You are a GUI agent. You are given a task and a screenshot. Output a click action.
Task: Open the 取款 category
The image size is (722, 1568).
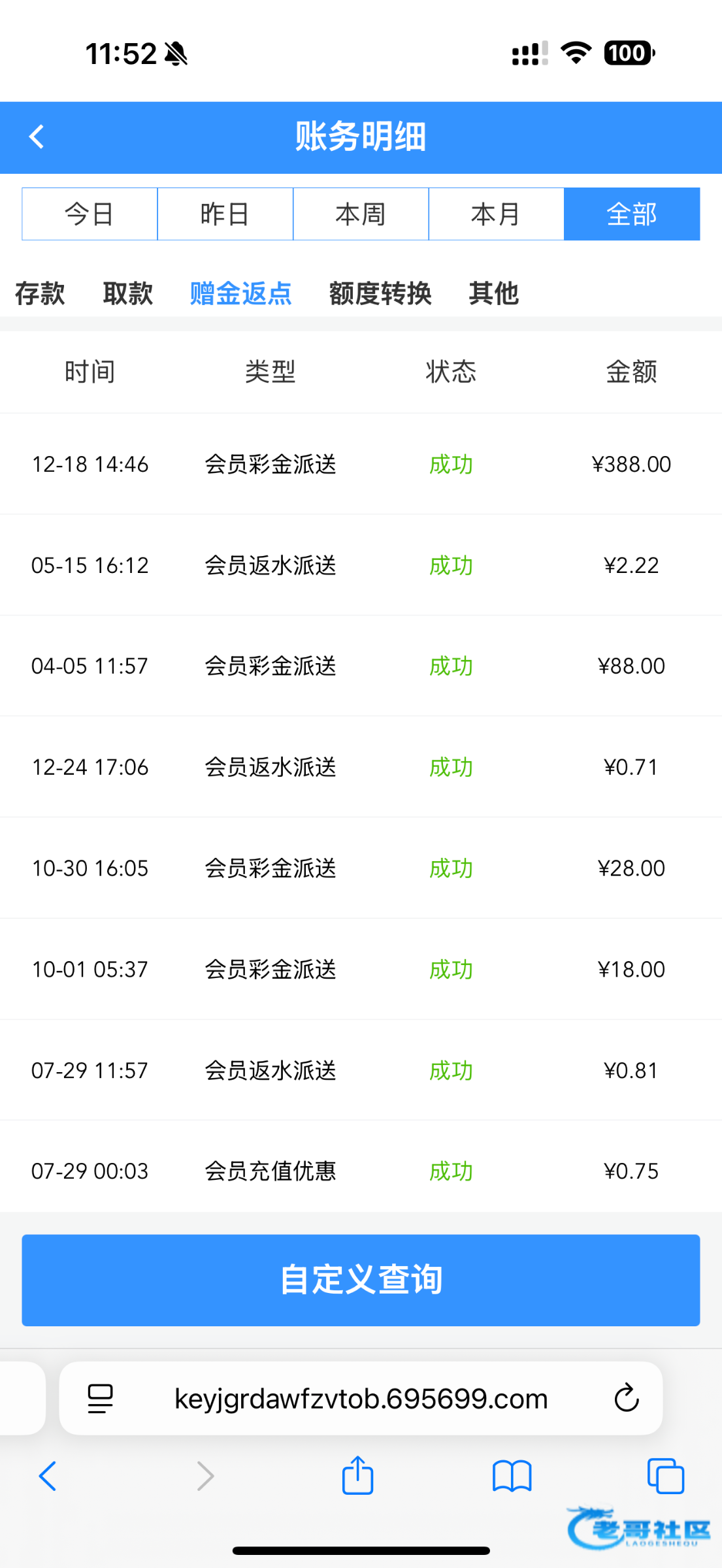tap(127, 293)
